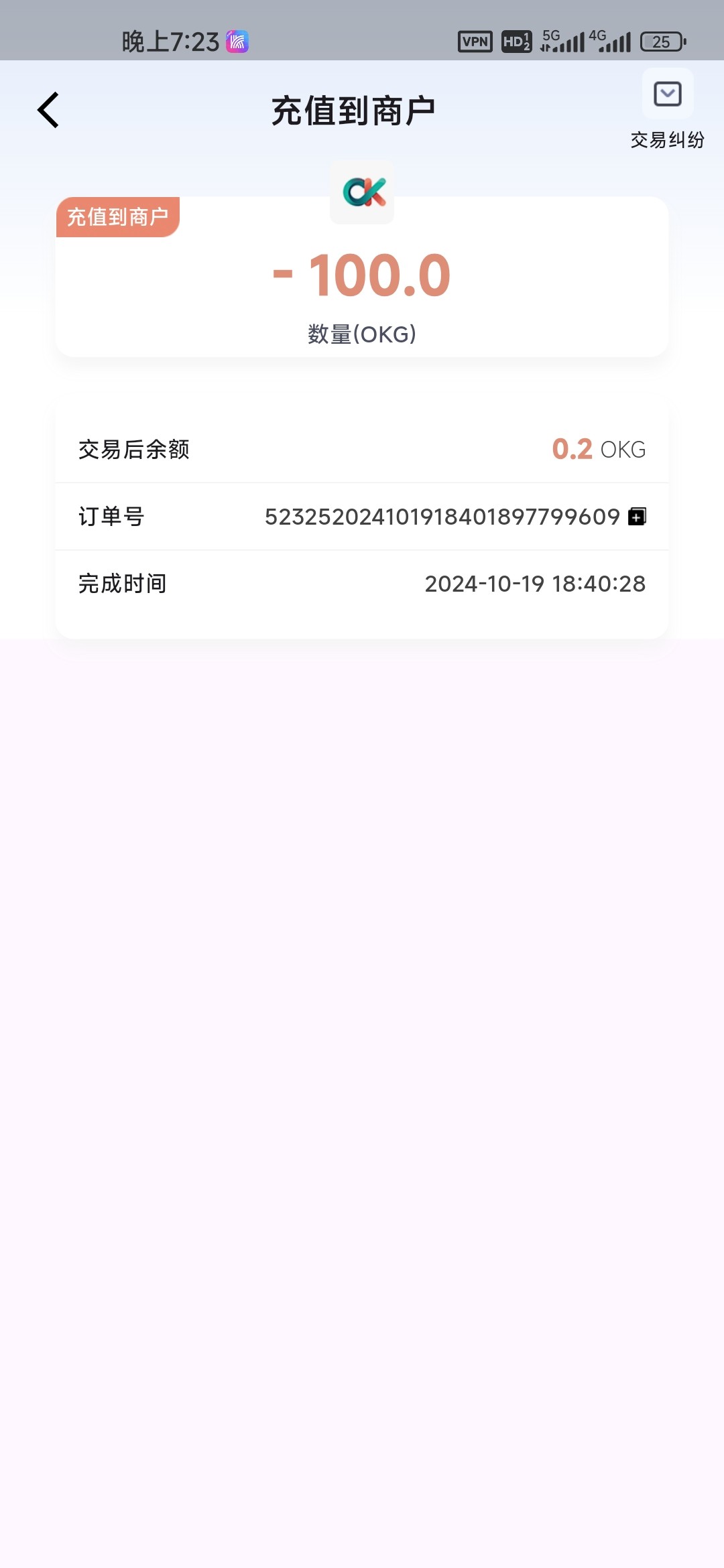Tap the app icon beside the clock

(239, 42)
